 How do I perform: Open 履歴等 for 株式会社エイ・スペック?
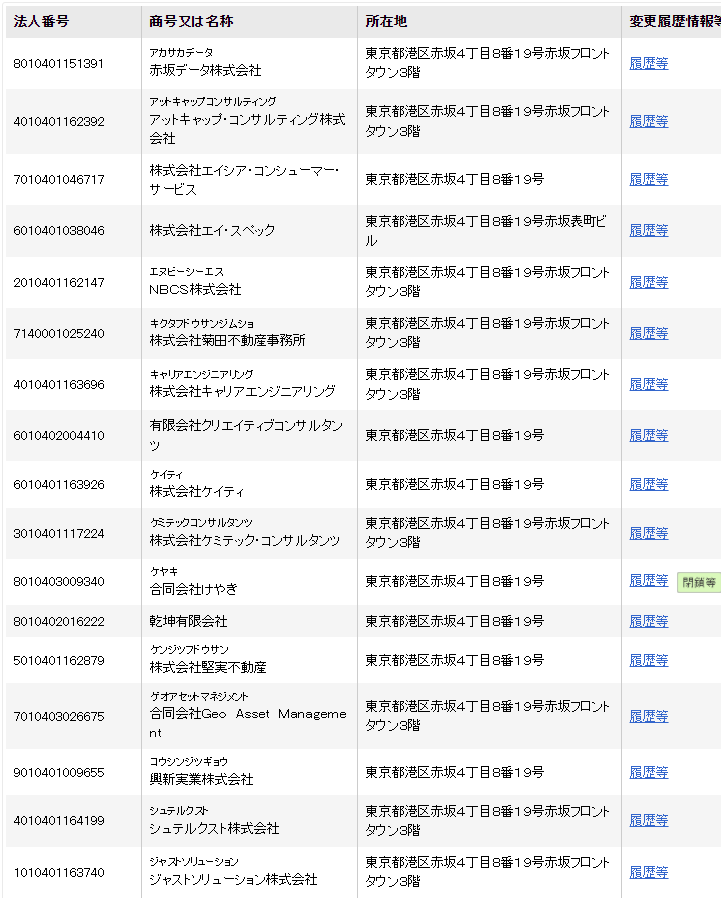(648, 230)
